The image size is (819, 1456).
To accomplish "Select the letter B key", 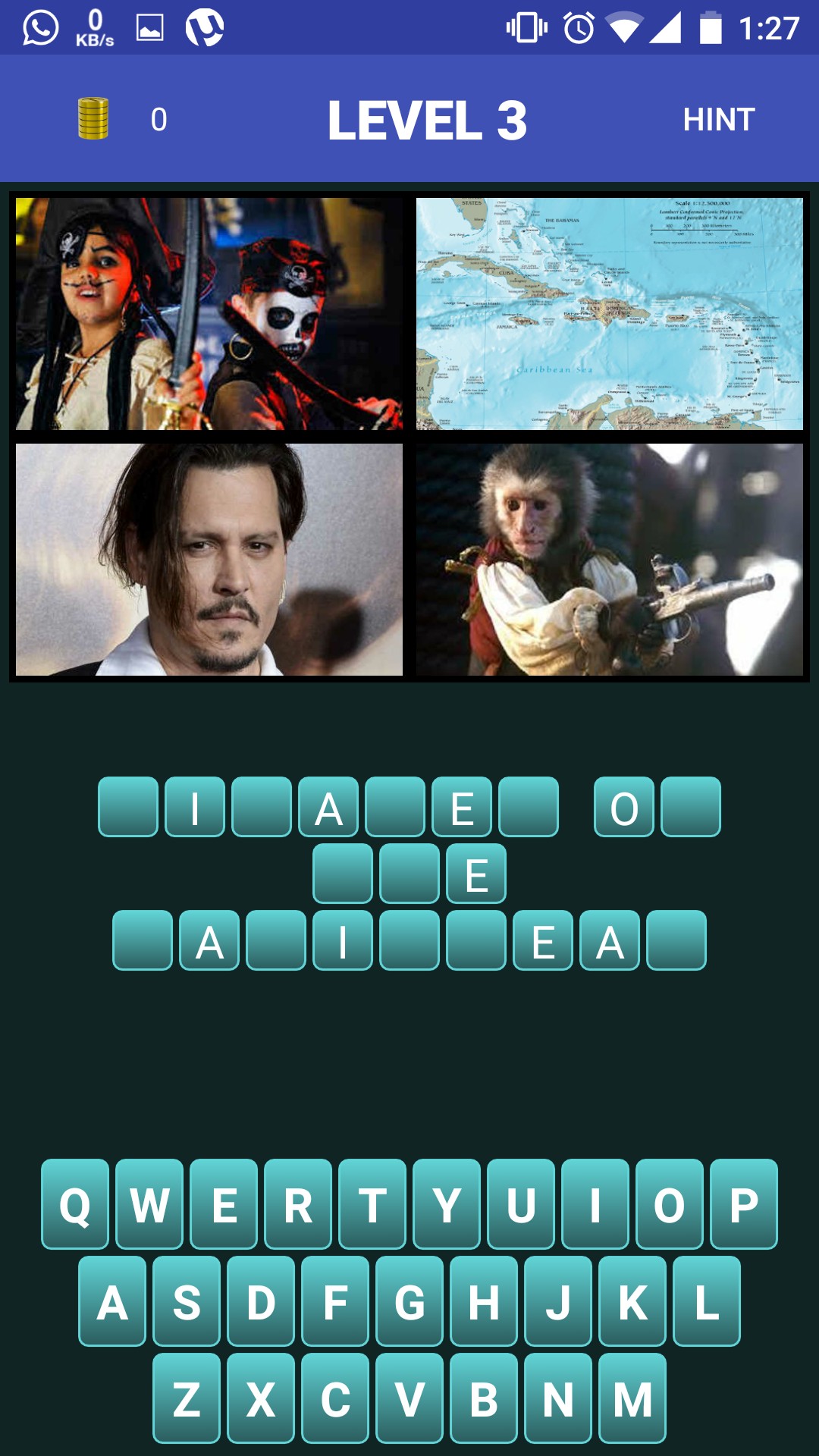I will 484,1398.
